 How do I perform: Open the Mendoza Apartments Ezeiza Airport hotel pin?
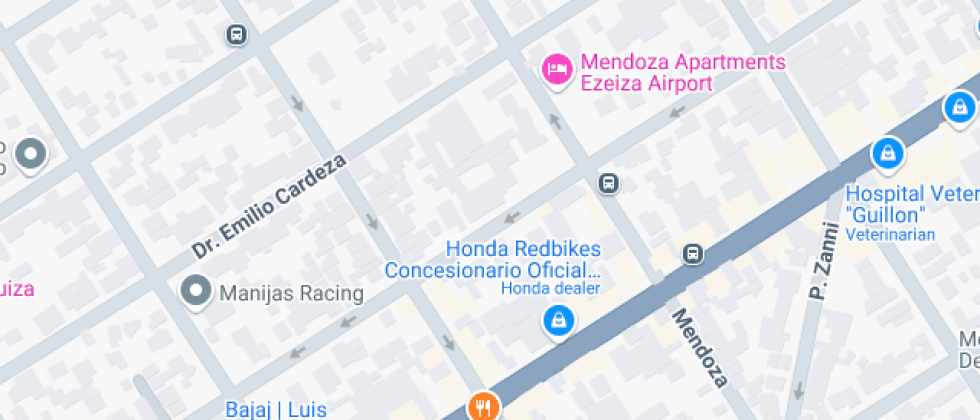557,69
